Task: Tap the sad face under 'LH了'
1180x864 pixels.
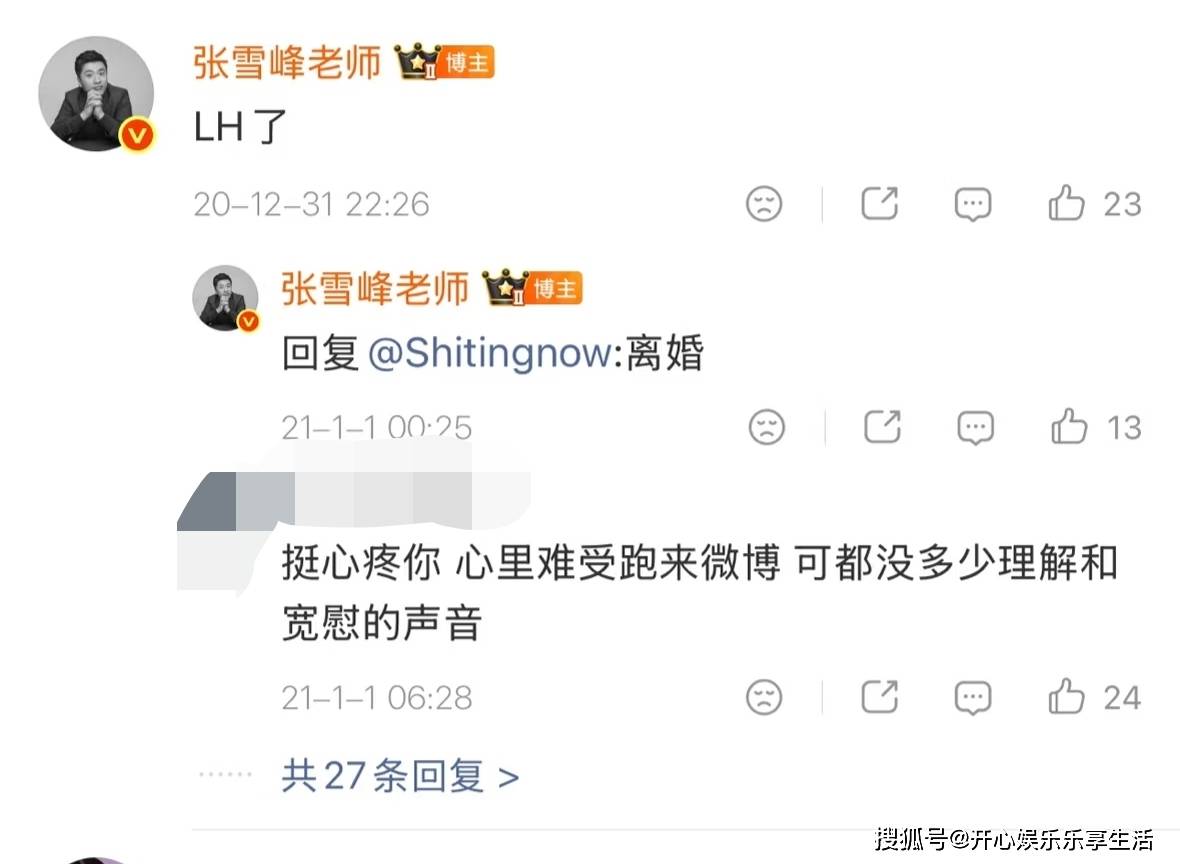Action: (x=764, y=204)
